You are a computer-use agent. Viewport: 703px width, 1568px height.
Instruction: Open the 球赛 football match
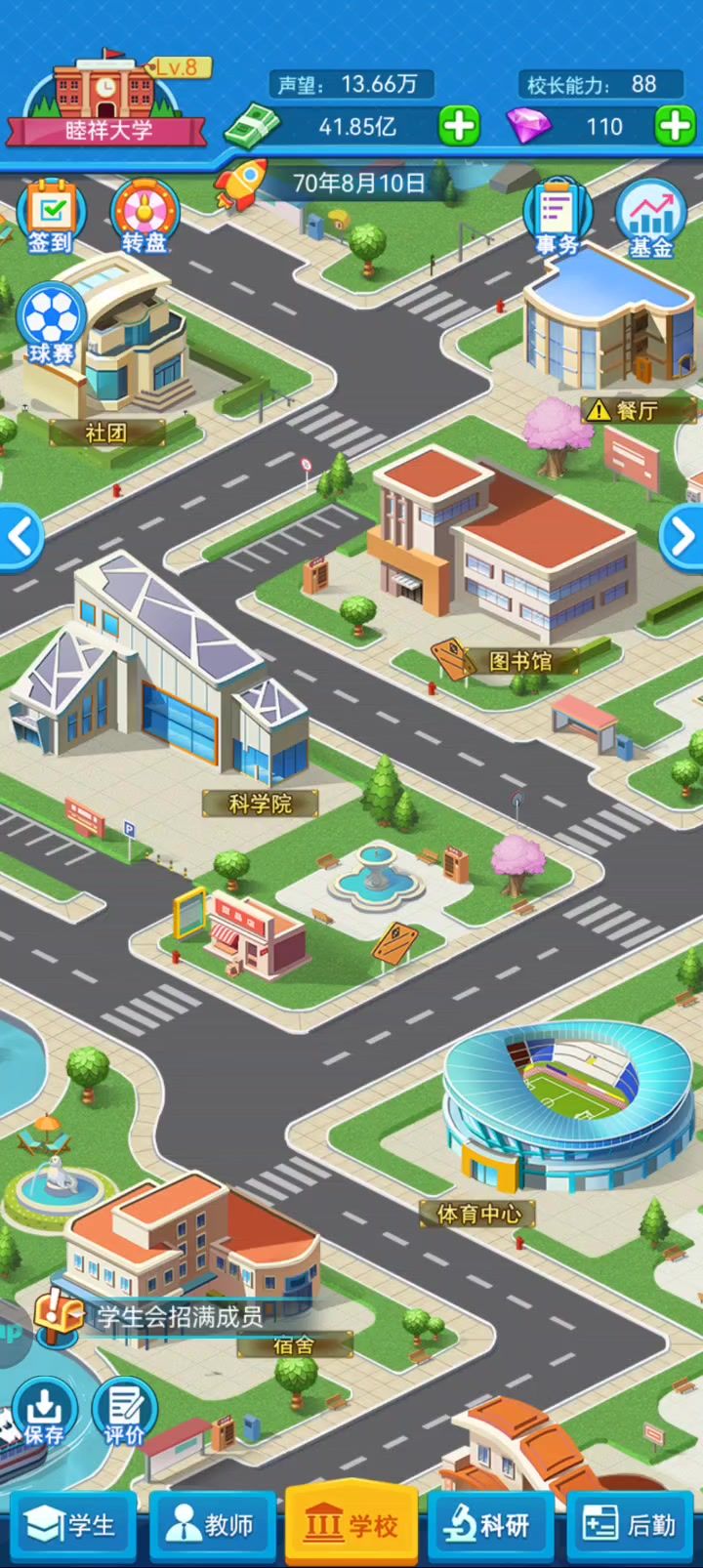[51, 324]
